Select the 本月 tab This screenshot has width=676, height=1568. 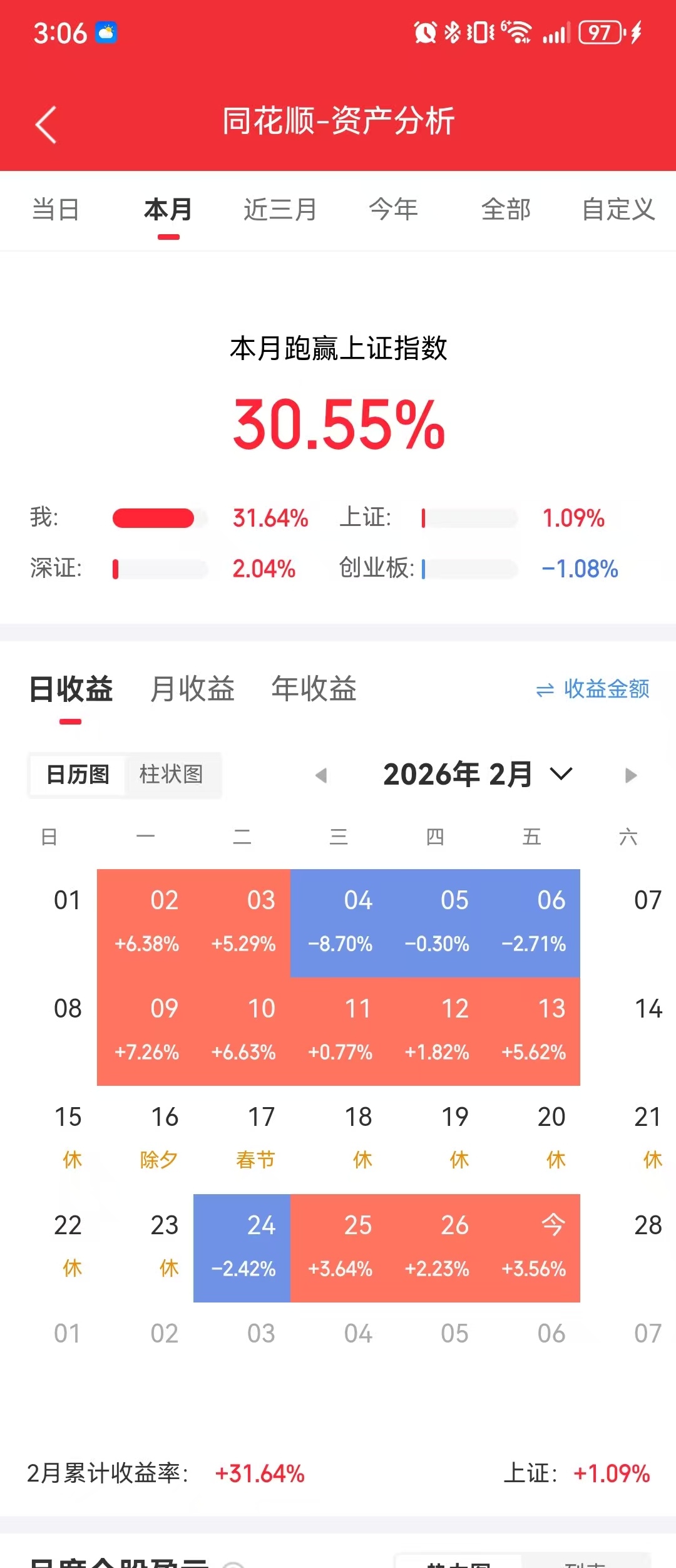coord(168,209)
